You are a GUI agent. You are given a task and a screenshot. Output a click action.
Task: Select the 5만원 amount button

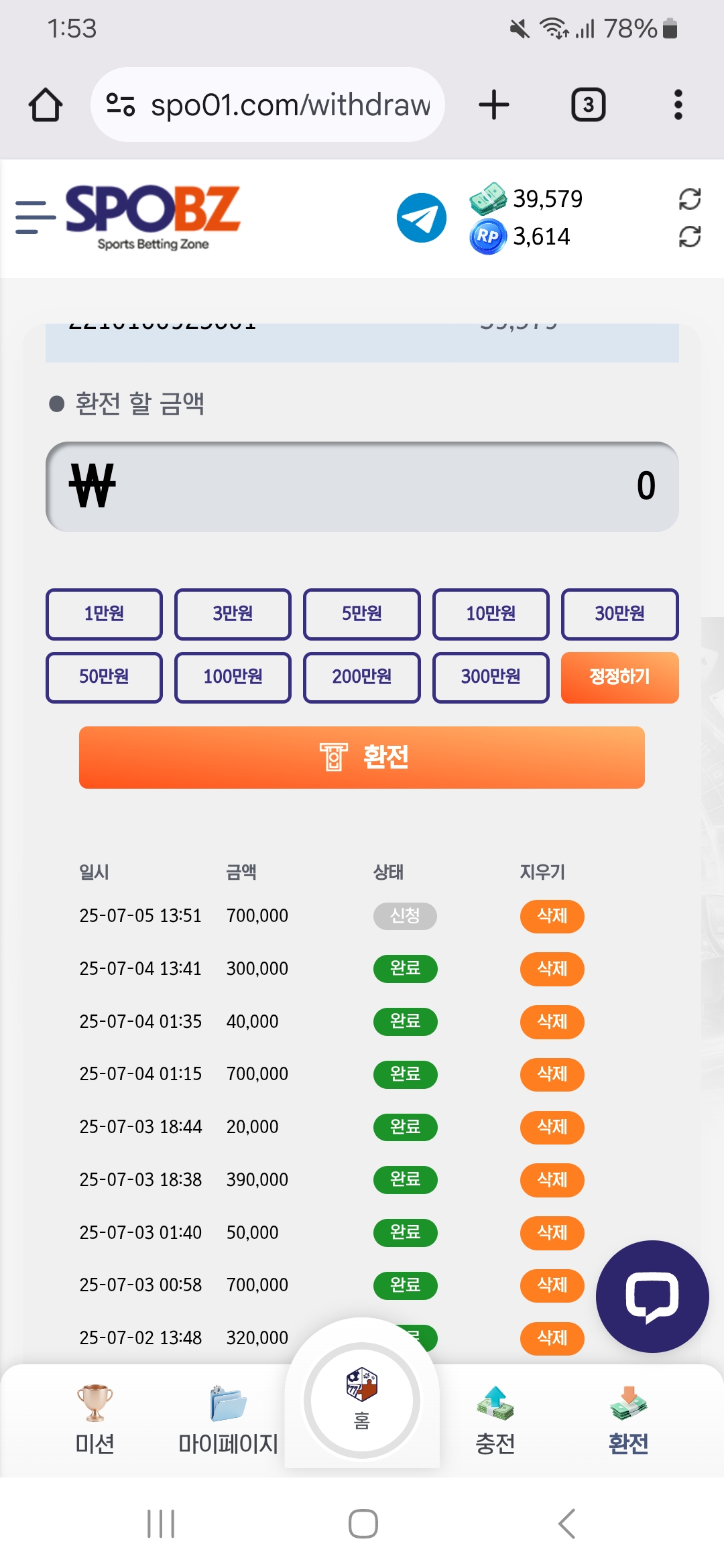361,614
